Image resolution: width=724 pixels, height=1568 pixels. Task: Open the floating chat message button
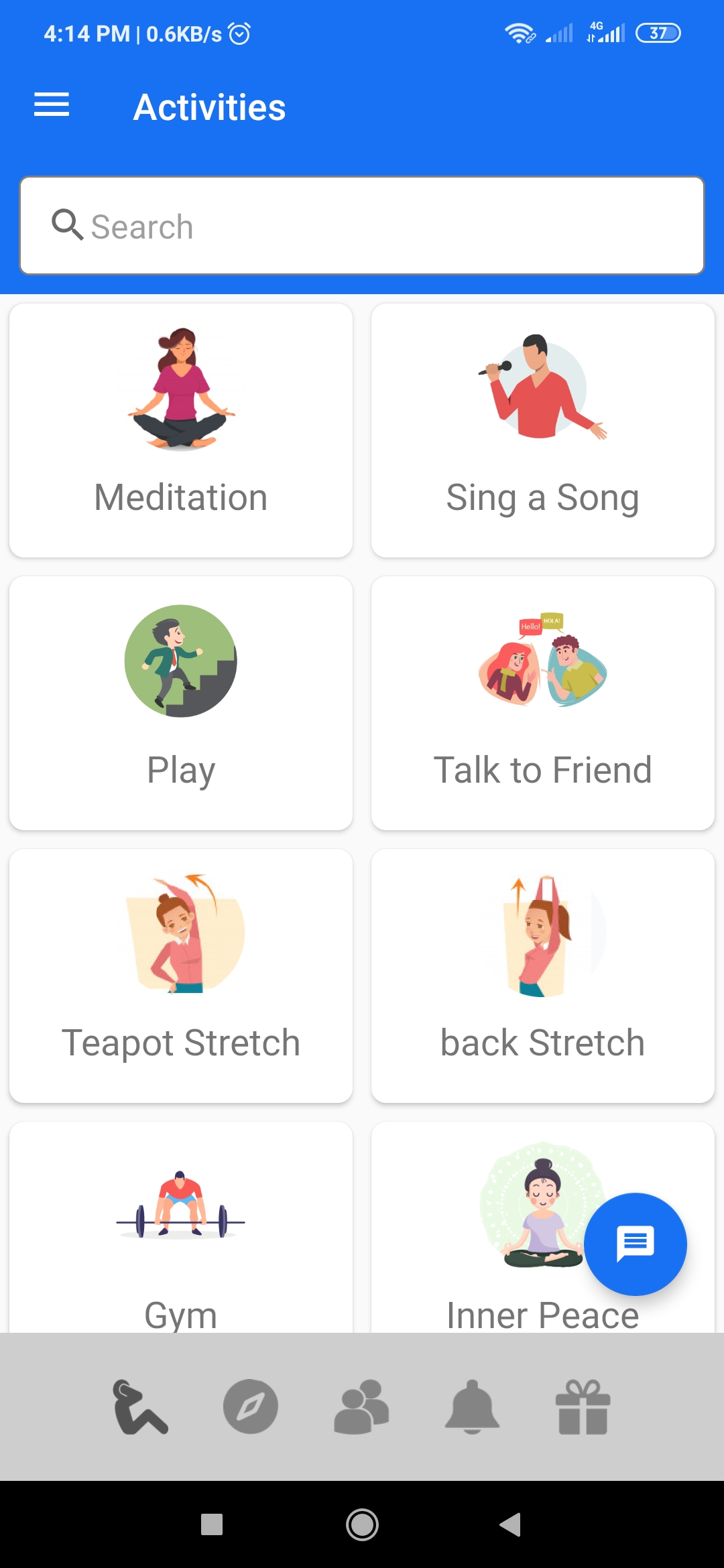(x=635, y=1244)
